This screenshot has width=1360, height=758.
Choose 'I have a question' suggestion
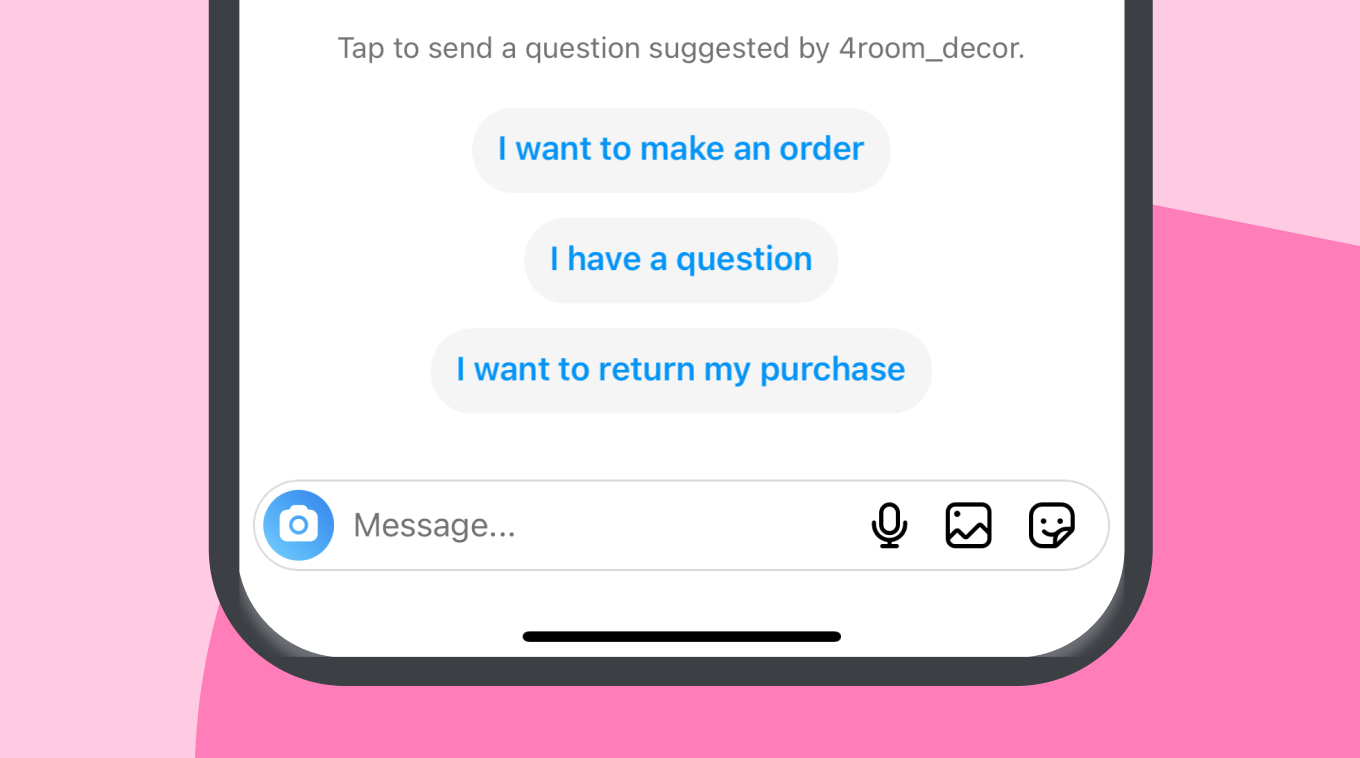point(680,260)
